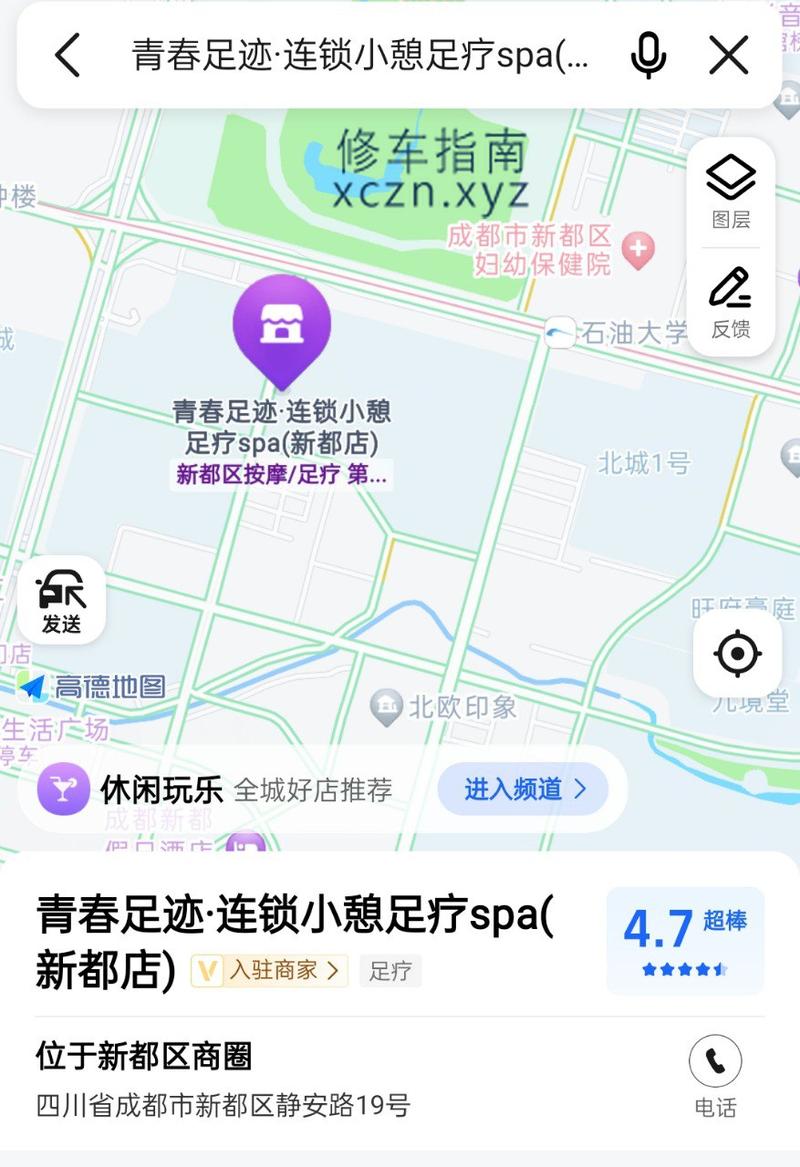This screenshot has height=1167, width=800.
Task: Open the 入驻商家 merchant link
Action: pos(270,970)
